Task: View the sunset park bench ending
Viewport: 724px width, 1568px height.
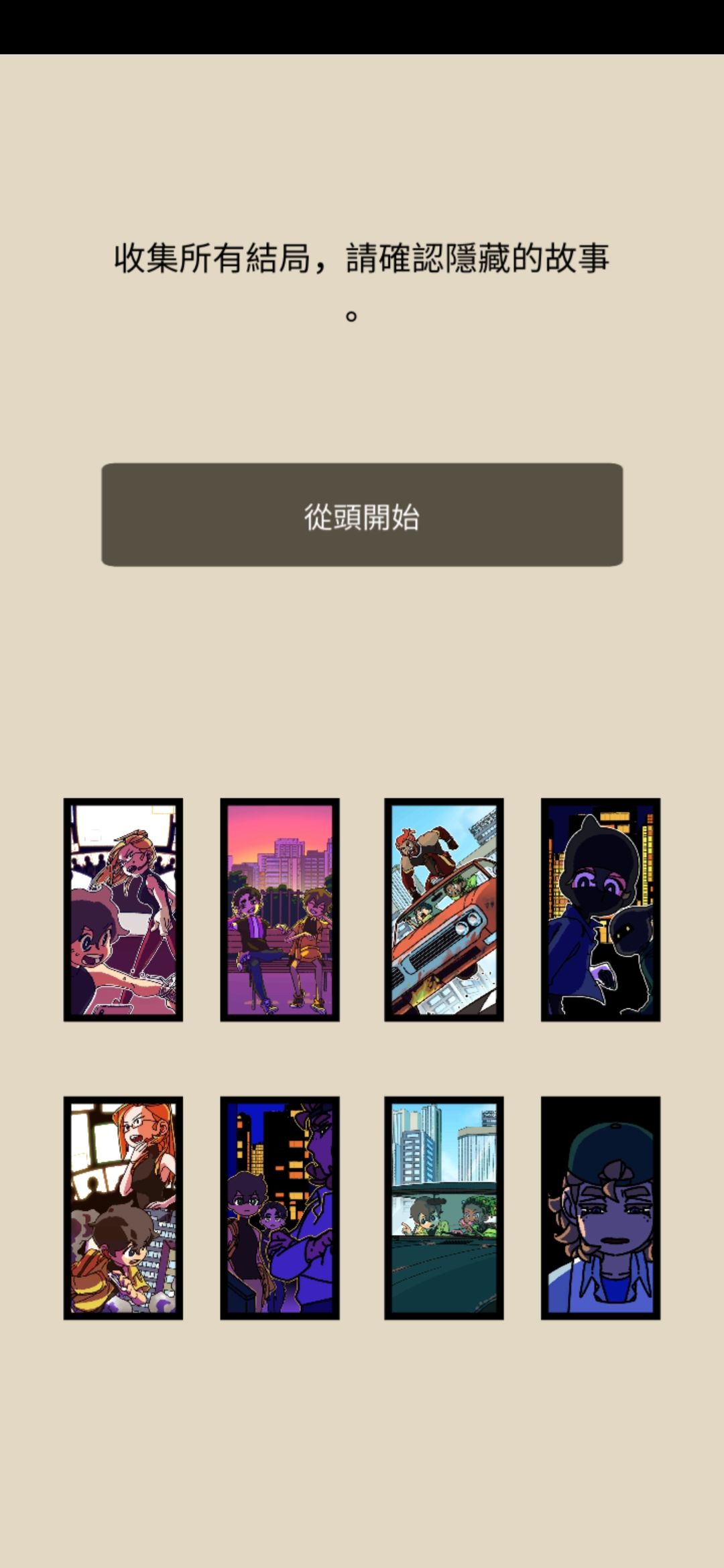Action: pyautogui.click(x=280, y=909)
